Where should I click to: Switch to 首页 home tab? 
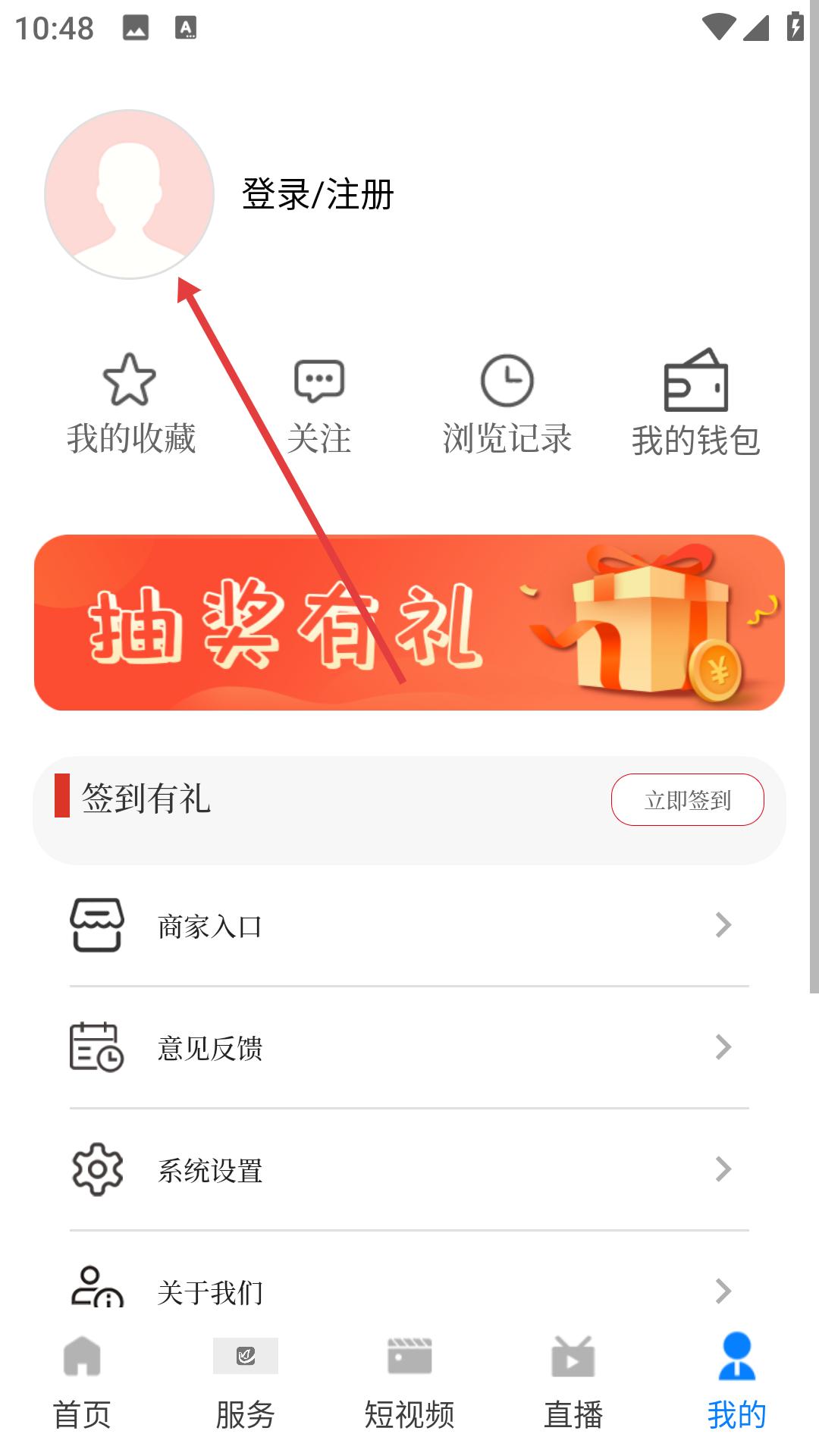[82, 1384]
